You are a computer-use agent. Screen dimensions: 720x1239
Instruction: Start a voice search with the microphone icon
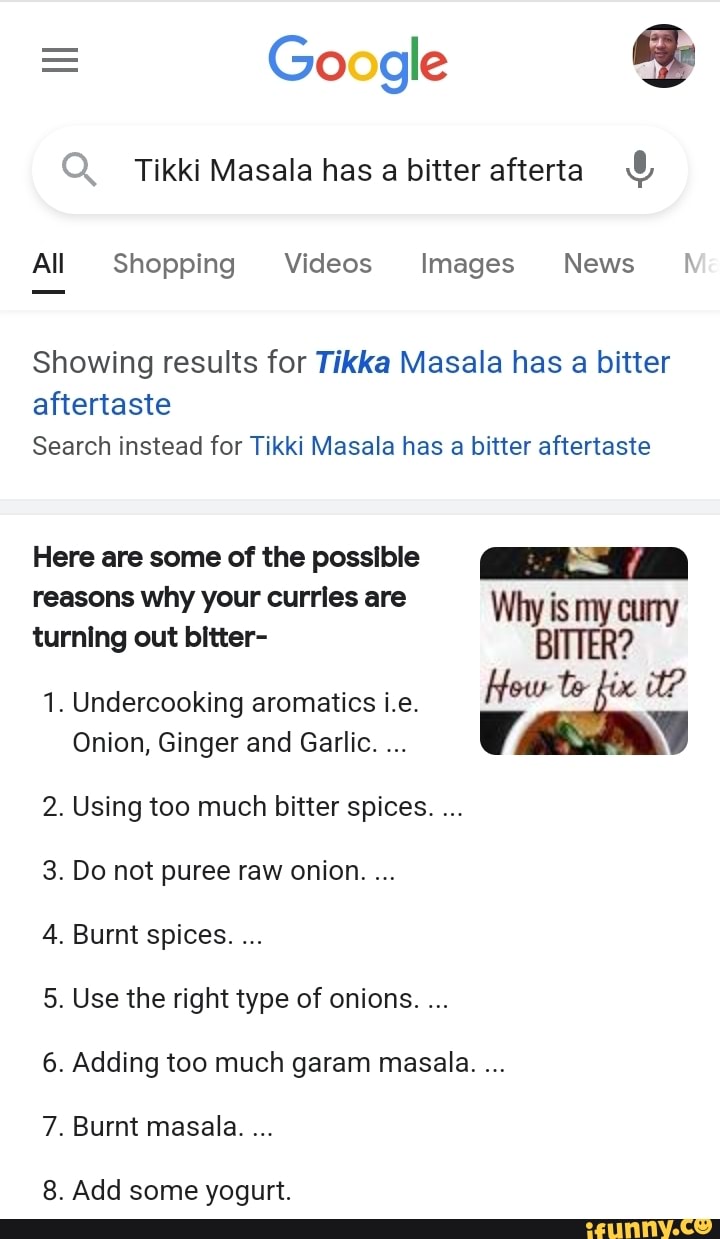click(639, 170)
